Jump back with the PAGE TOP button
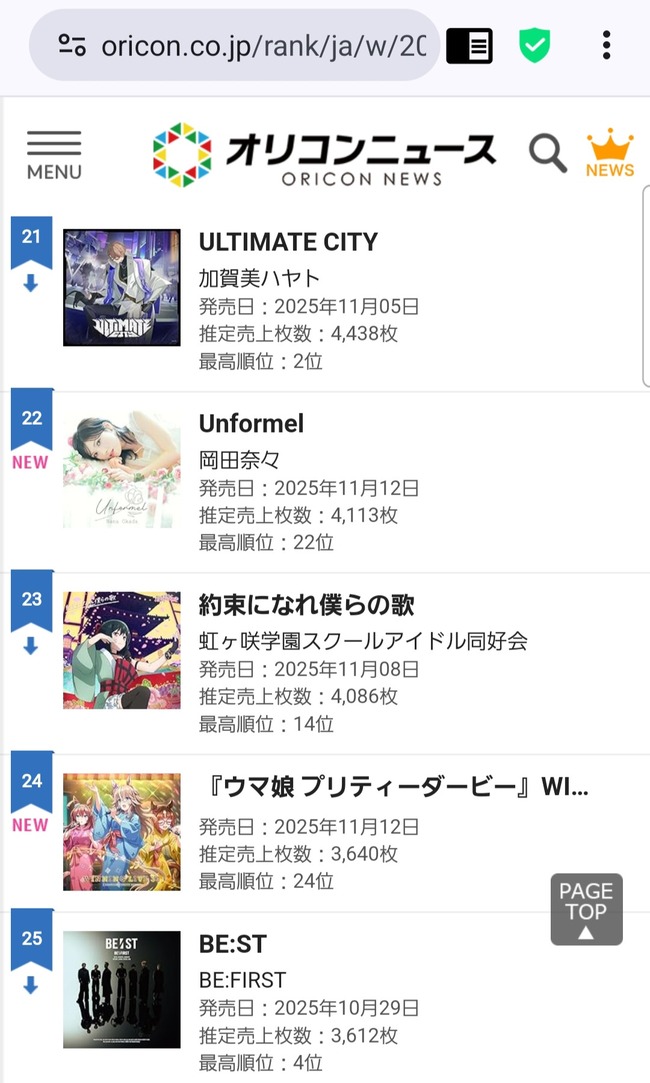Viewport: 650px width, 1083px height. tap(586, 909)
